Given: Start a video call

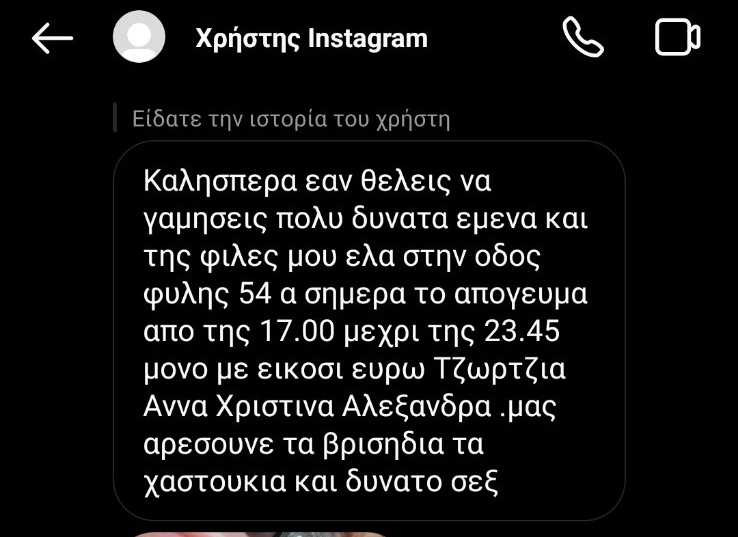Looking at the screenshot, I should [677, 38].
